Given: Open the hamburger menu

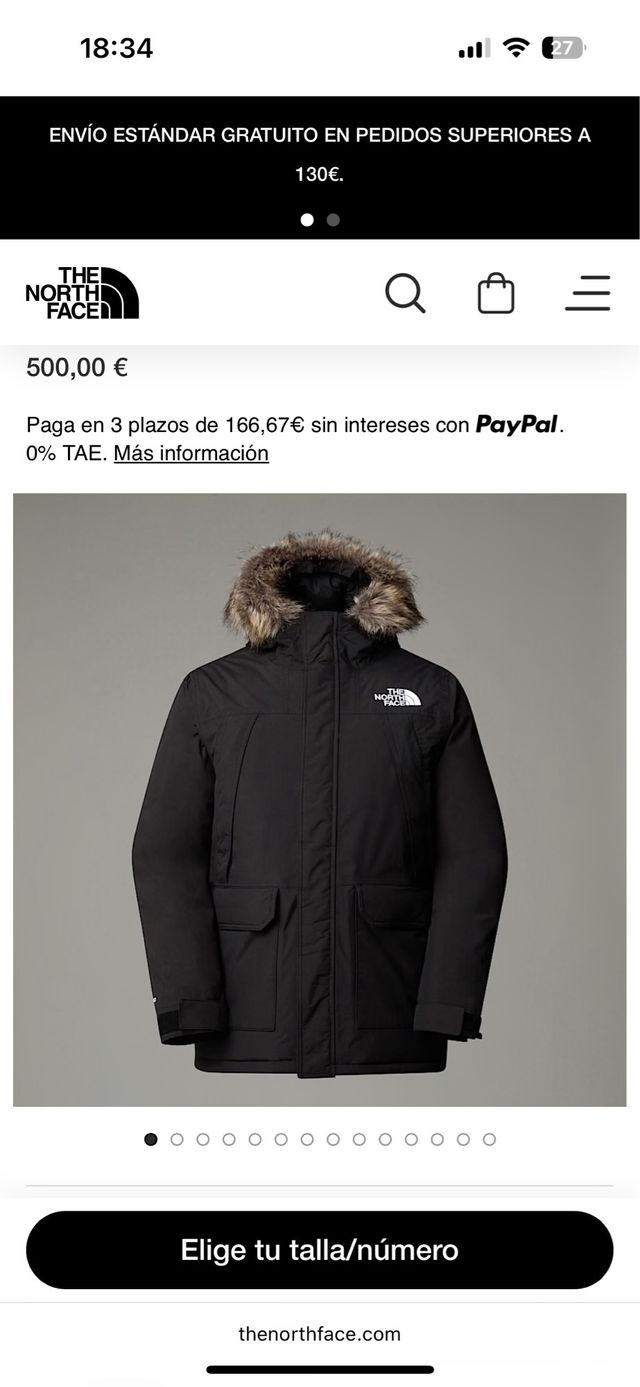Looking at the screenshot, I should coord(588,293).
